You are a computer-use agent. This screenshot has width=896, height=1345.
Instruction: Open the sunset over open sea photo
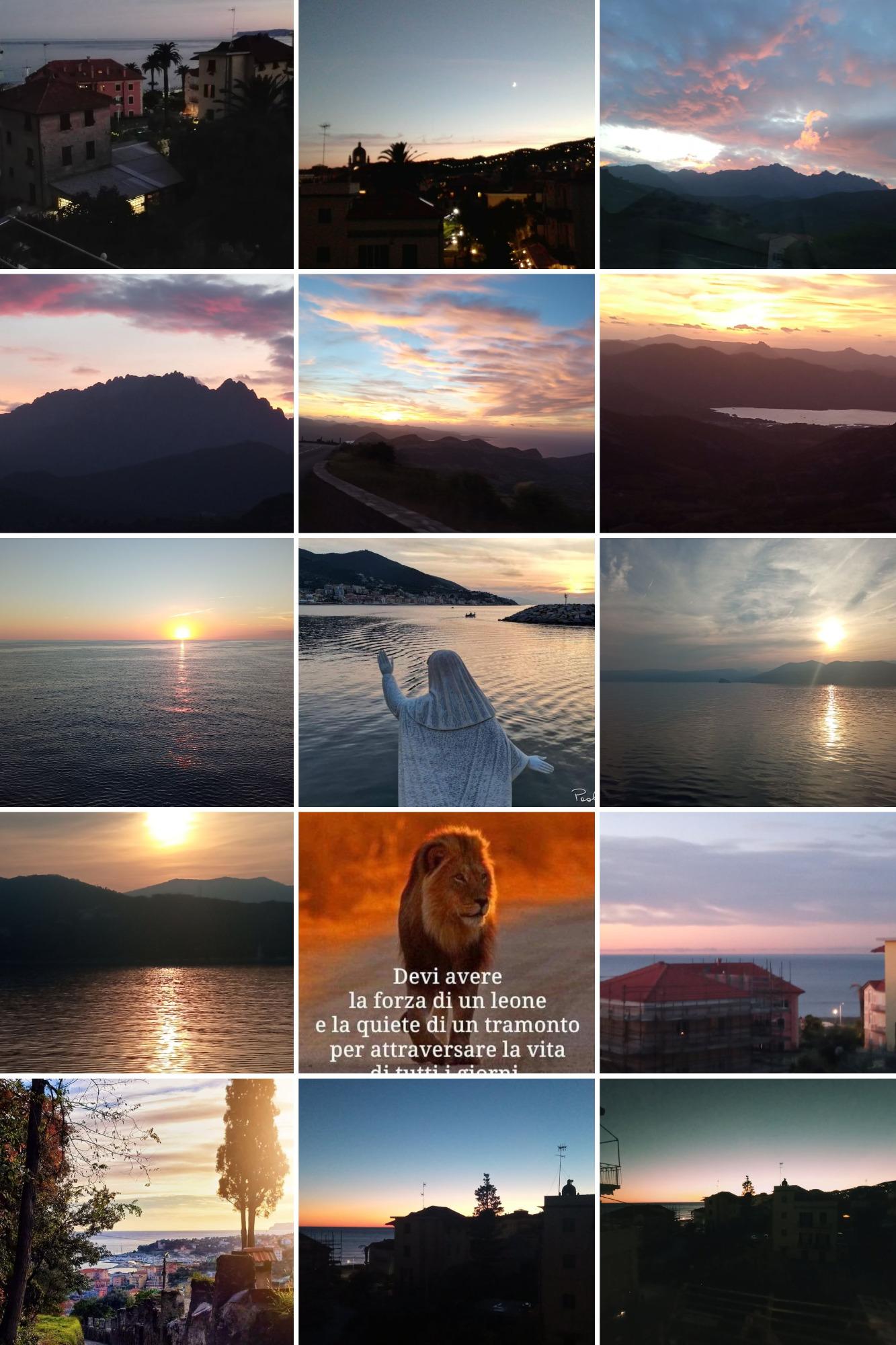point(147,671)
